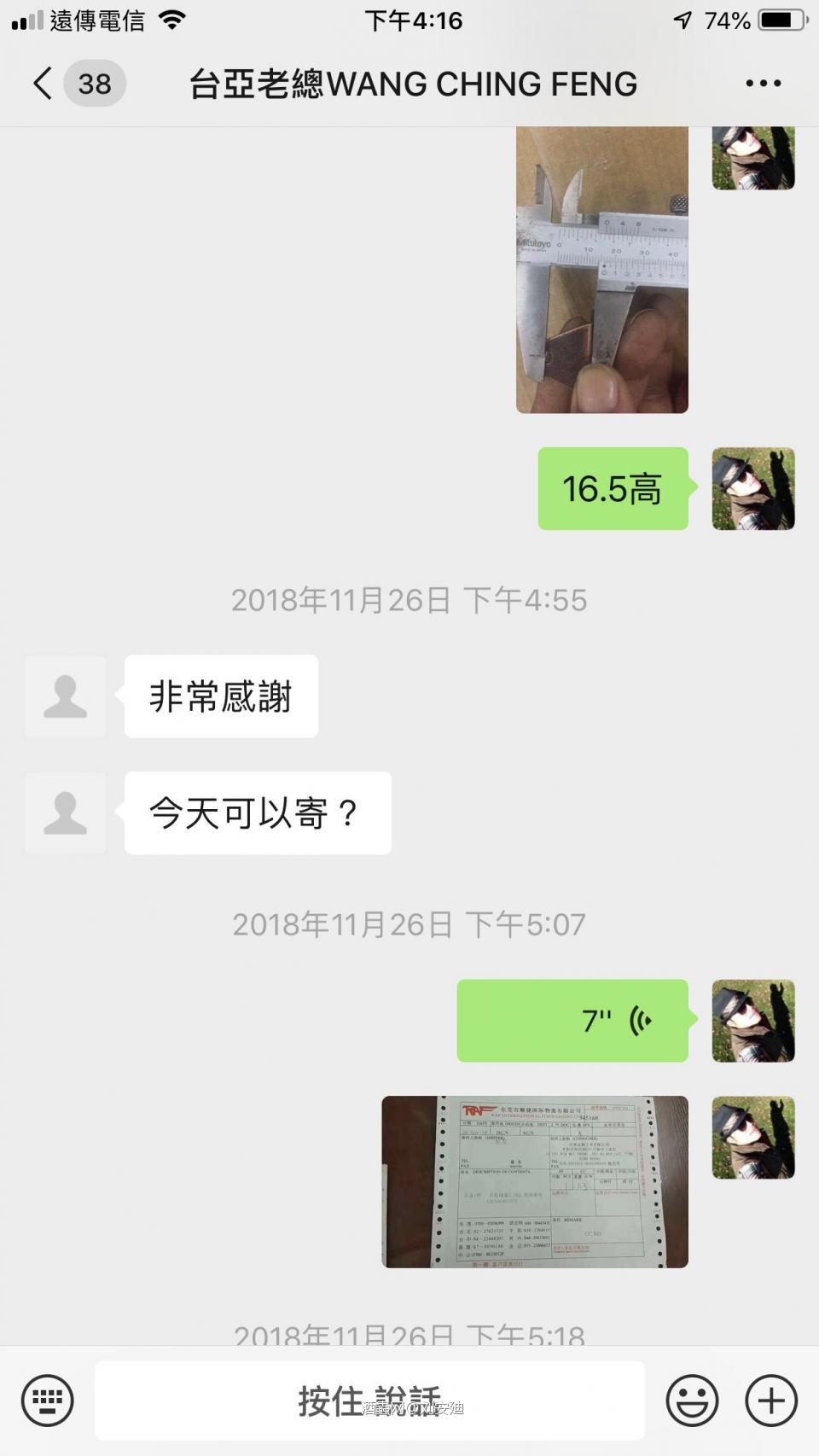Open the sender's avatar next to 16.5高
The image size is (819, 1456).
(752, 488)
